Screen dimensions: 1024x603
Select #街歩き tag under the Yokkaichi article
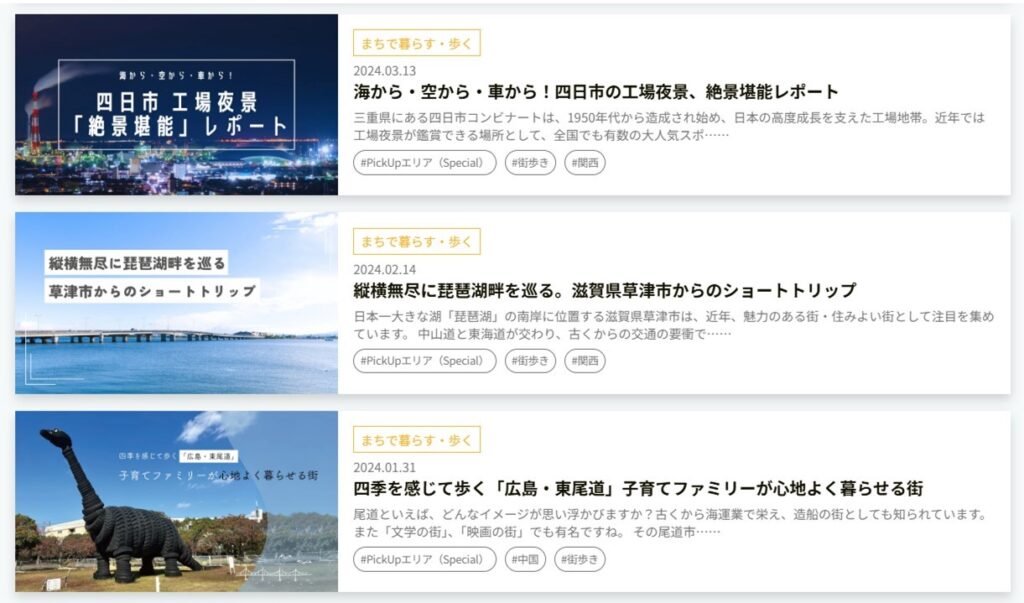coord(530,162)
